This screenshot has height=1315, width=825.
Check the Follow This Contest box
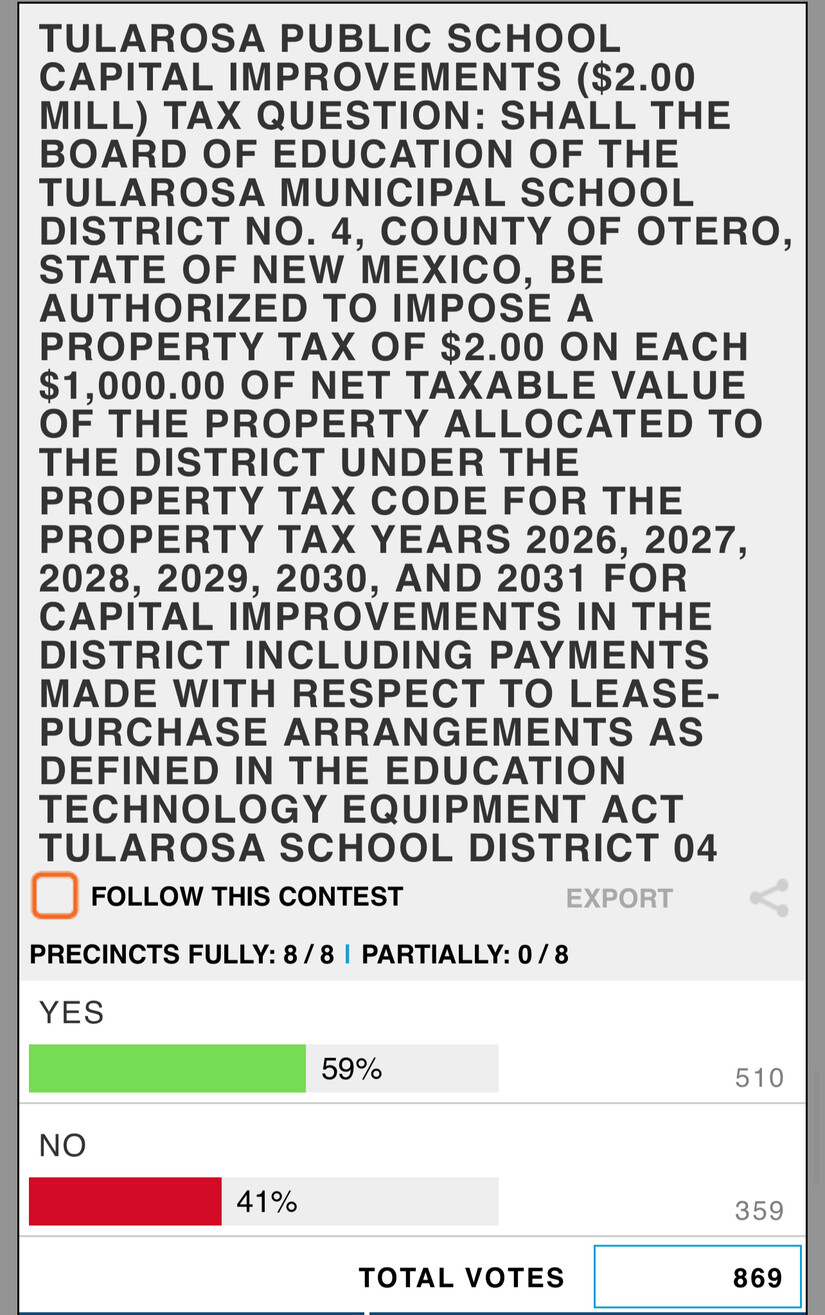click(x=55, y=896)
